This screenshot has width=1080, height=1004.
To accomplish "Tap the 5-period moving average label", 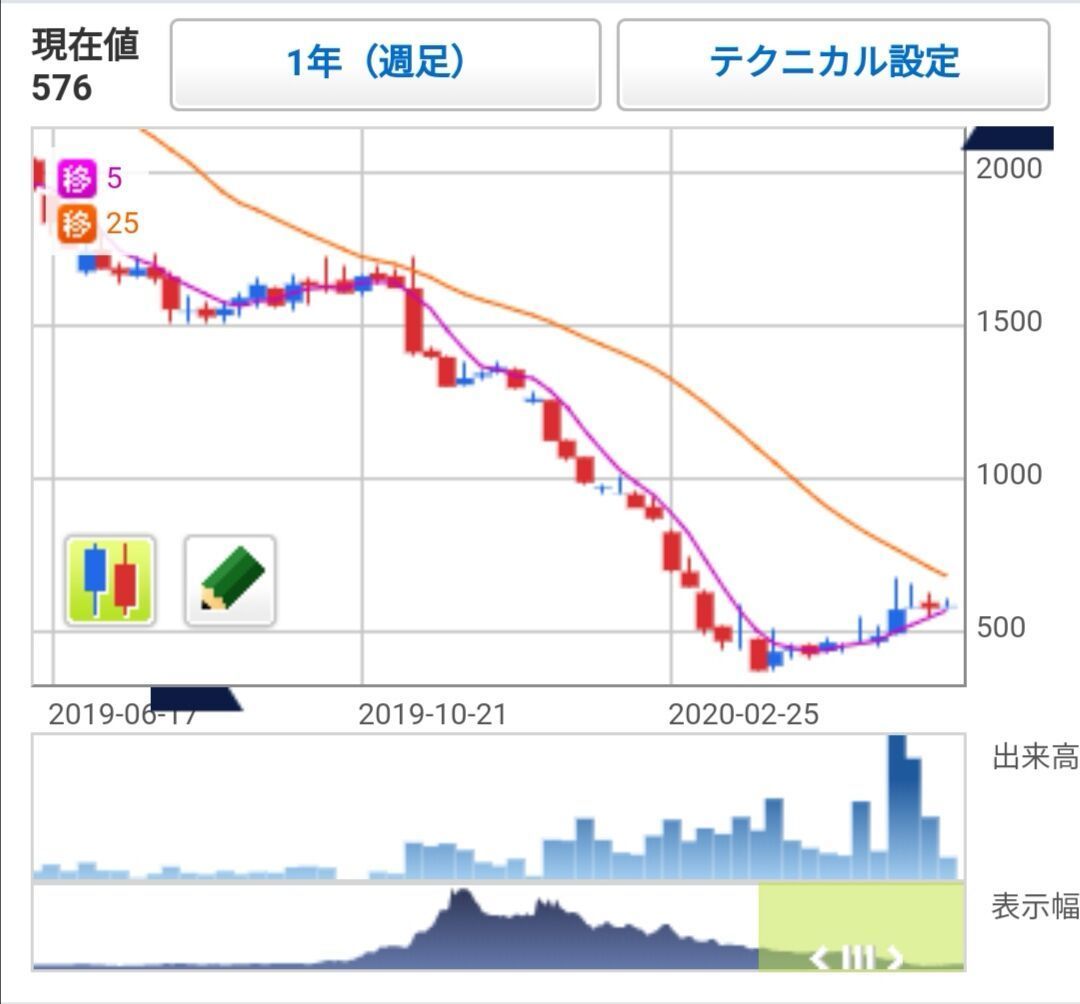I will tap(90, 179).
